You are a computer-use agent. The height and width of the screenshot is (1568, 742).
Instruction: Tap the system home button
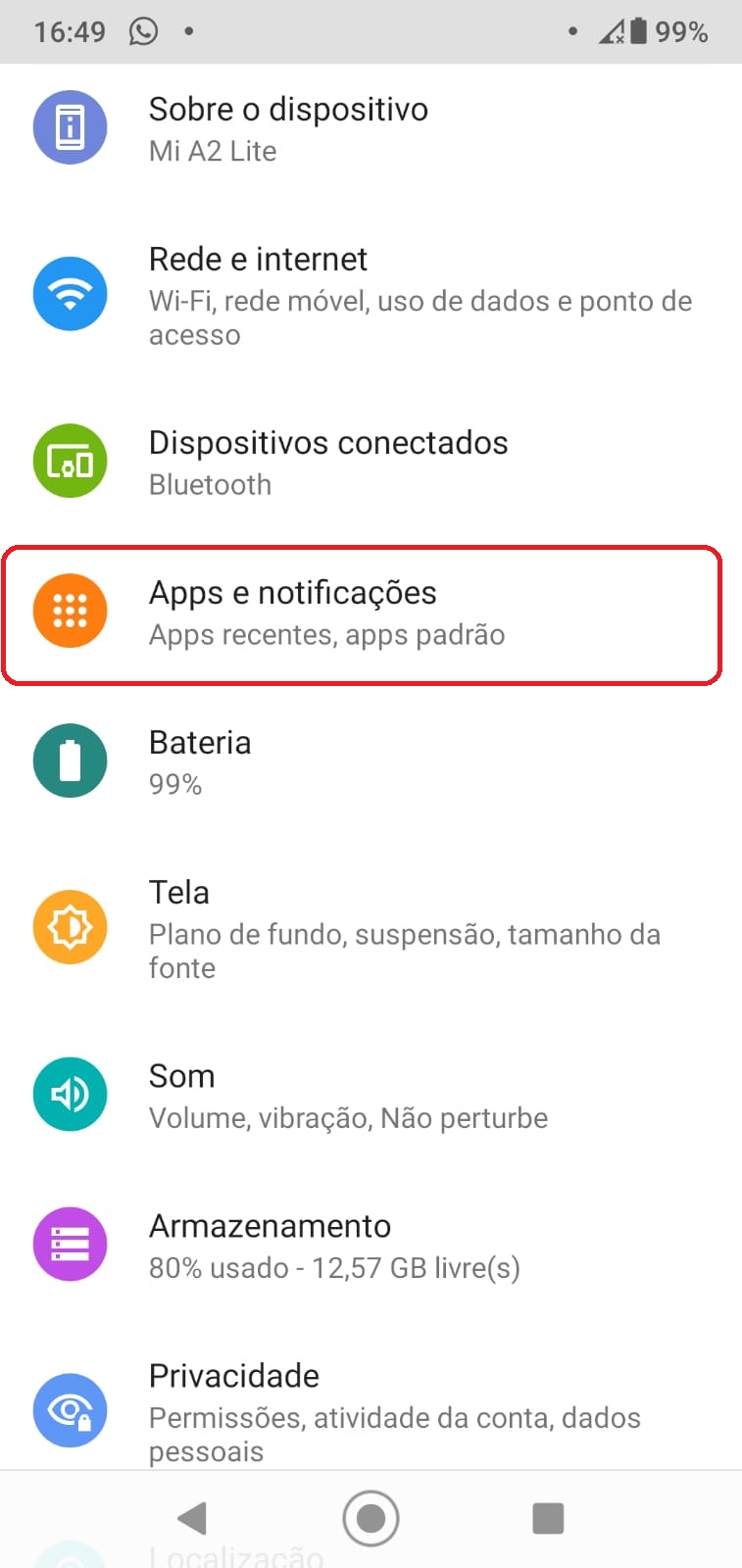(x=371, y=1518)
